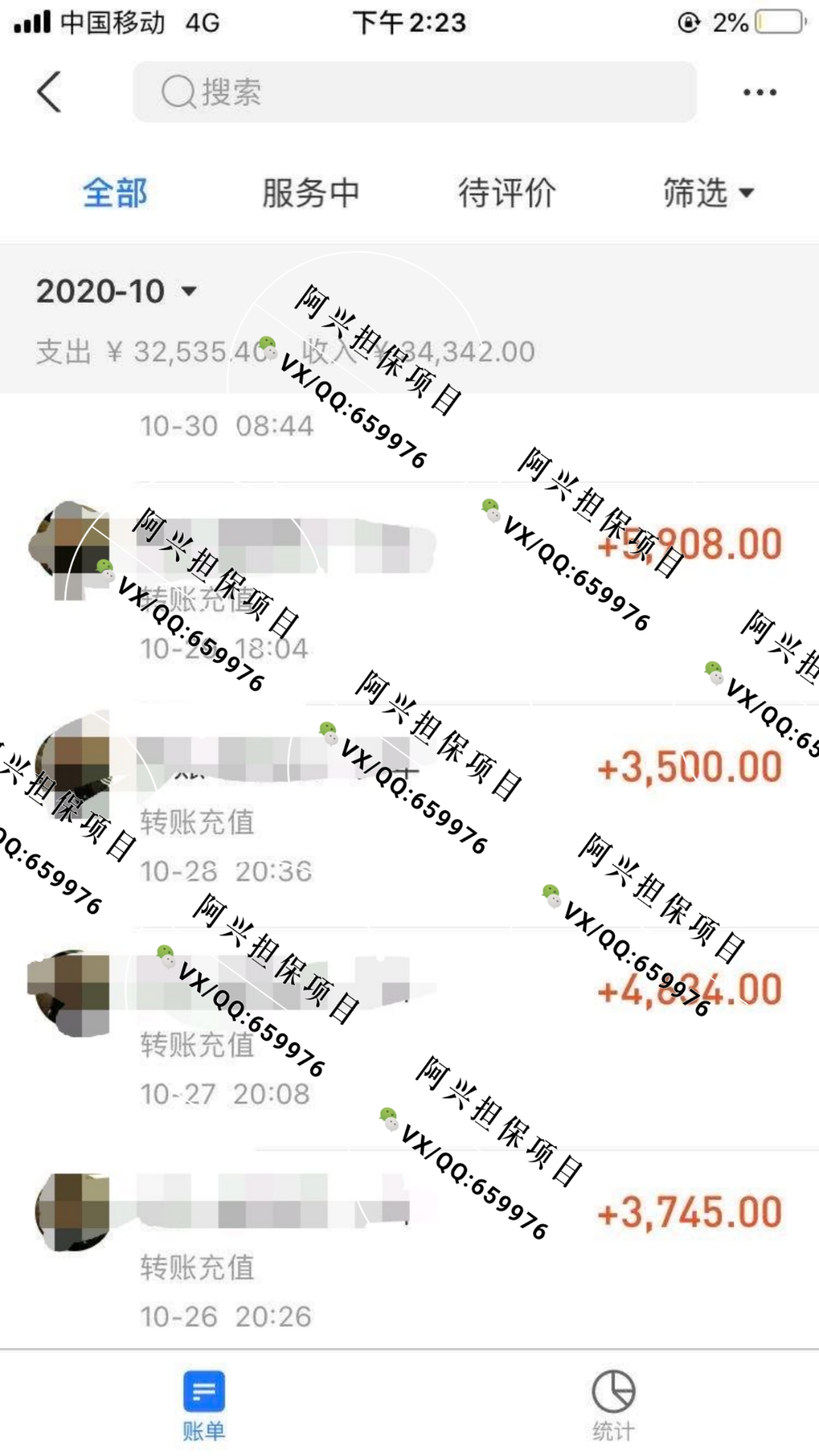This screenshot has width=819, height=1456.
Task: Open the 筛选 filter dropdown
Action: click(708, 193)
